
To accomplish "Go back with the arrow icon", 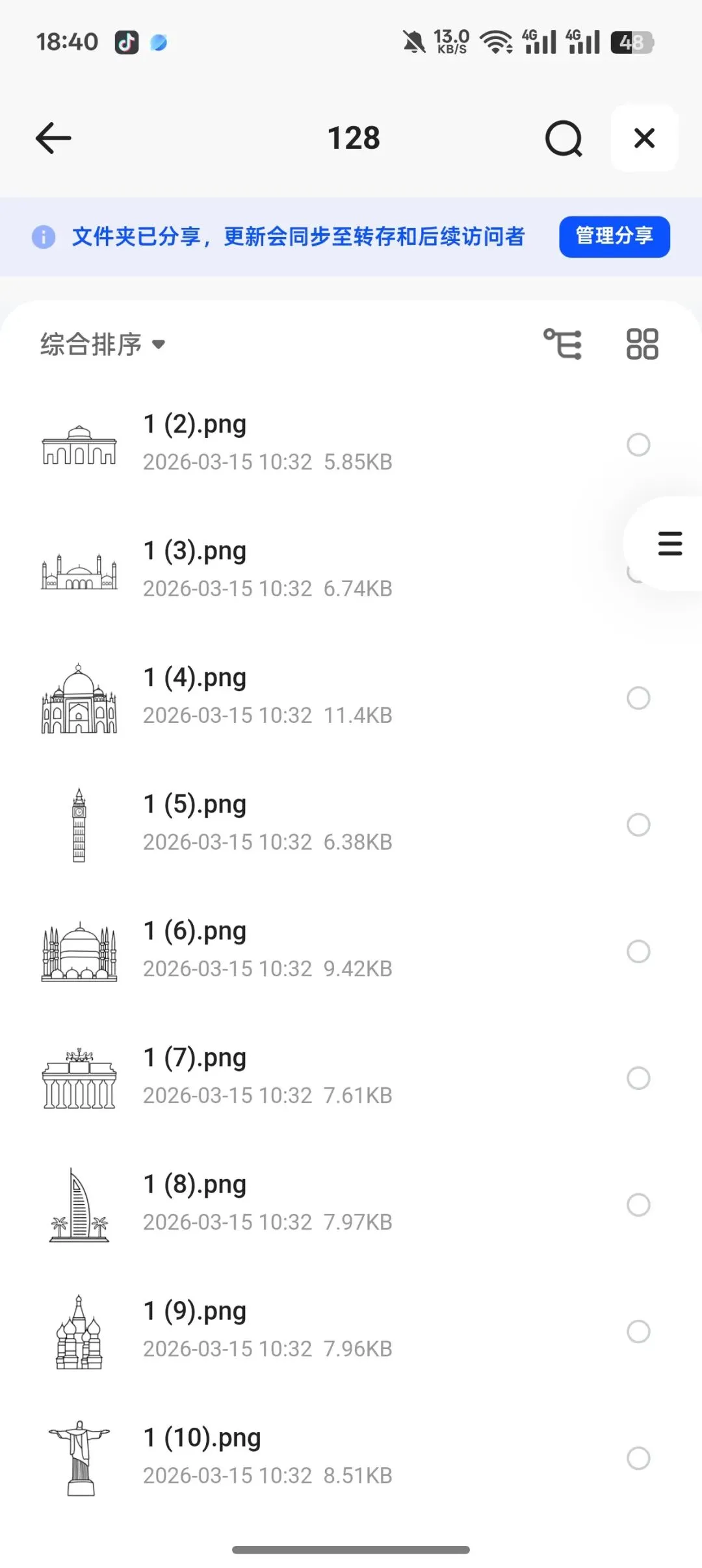I will [x=53, y=138].
